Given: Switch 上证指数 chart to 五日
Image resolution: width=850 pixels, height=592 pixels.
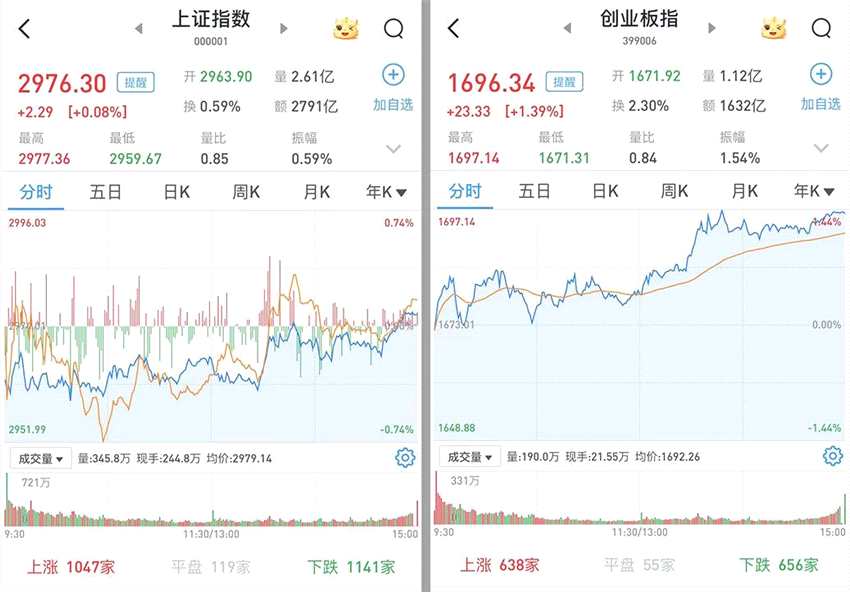Looking at the screenshot, I should (x=105, y=192).
